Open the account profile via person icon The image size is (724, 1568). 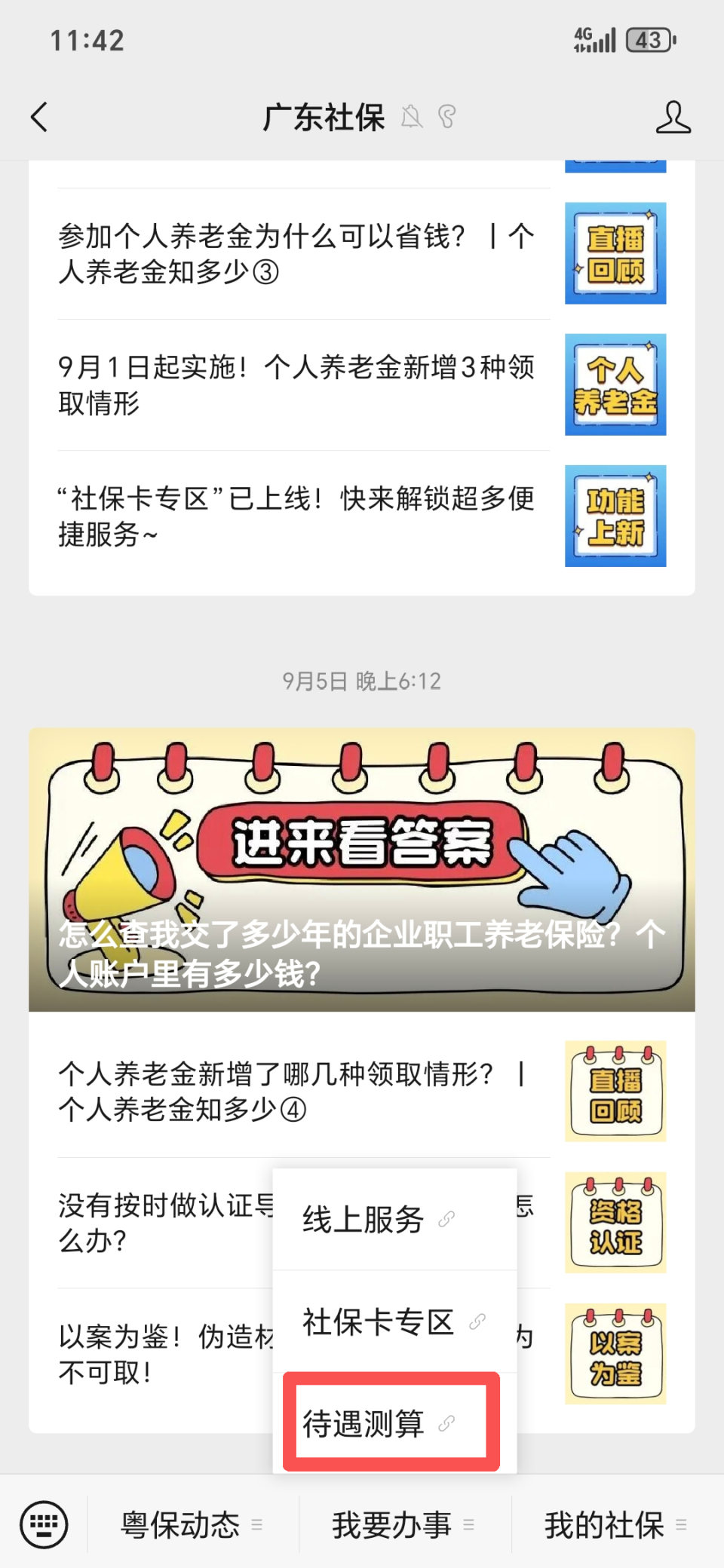coord(675,118)
